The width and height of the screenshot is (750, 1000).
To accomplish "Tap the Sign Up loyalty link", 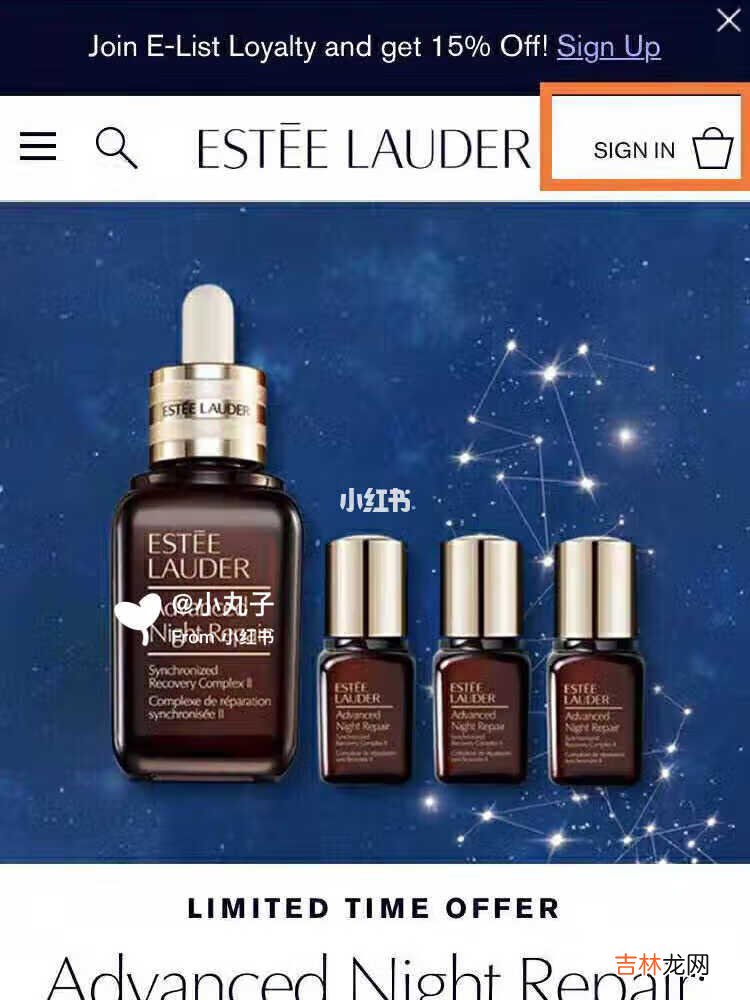I will [x=608, y=46].
